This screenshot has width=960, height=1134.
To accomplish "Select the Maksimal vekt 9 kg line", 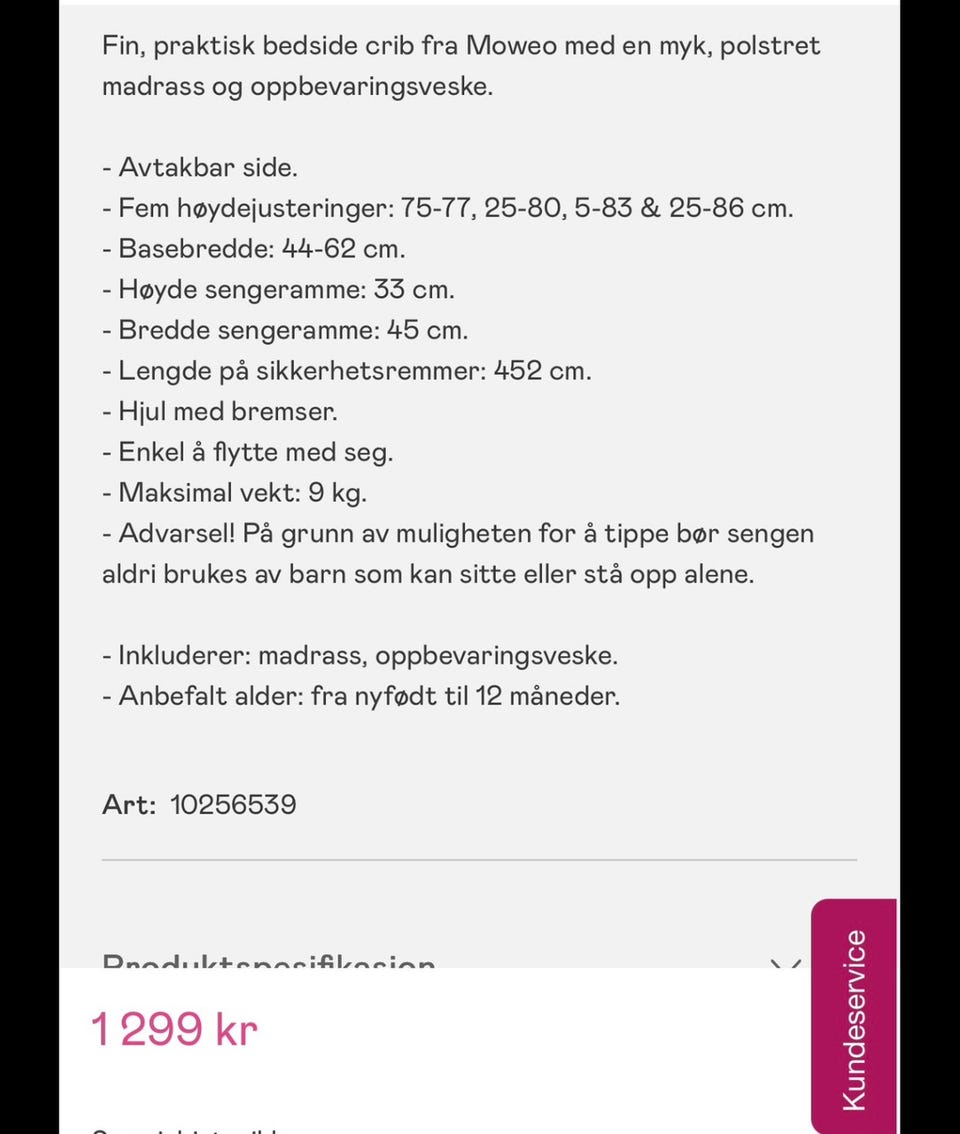I will pyautogui.click(x=234, y=492).
